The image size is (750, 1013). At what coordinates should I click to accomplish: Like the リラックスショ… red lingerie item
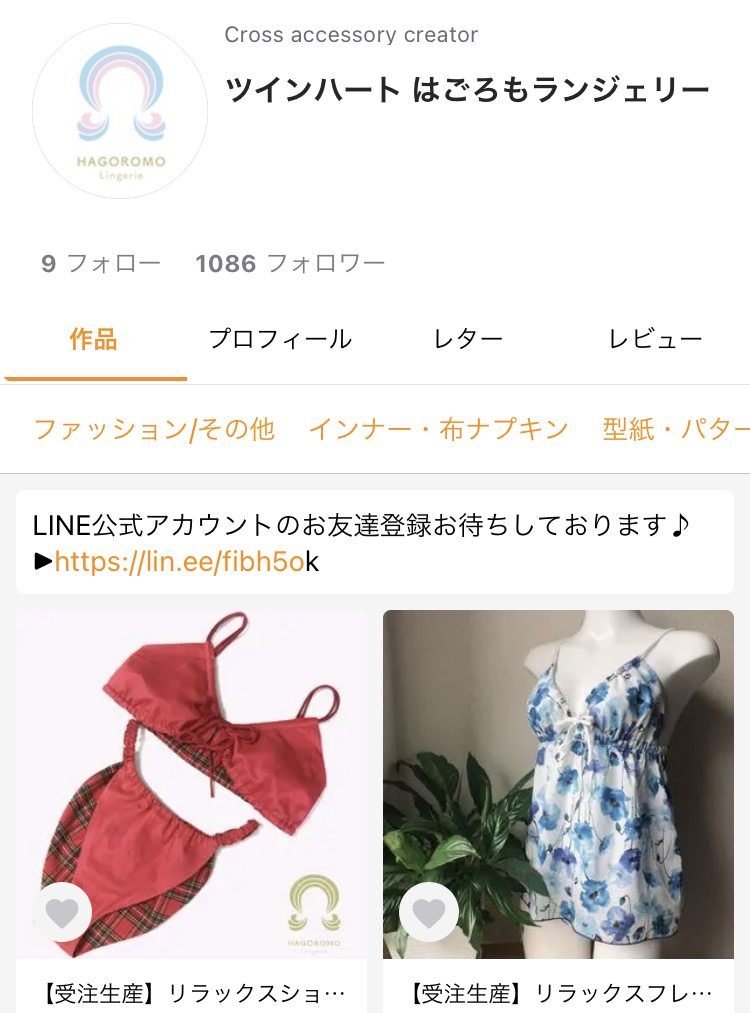tap(62, 913)
